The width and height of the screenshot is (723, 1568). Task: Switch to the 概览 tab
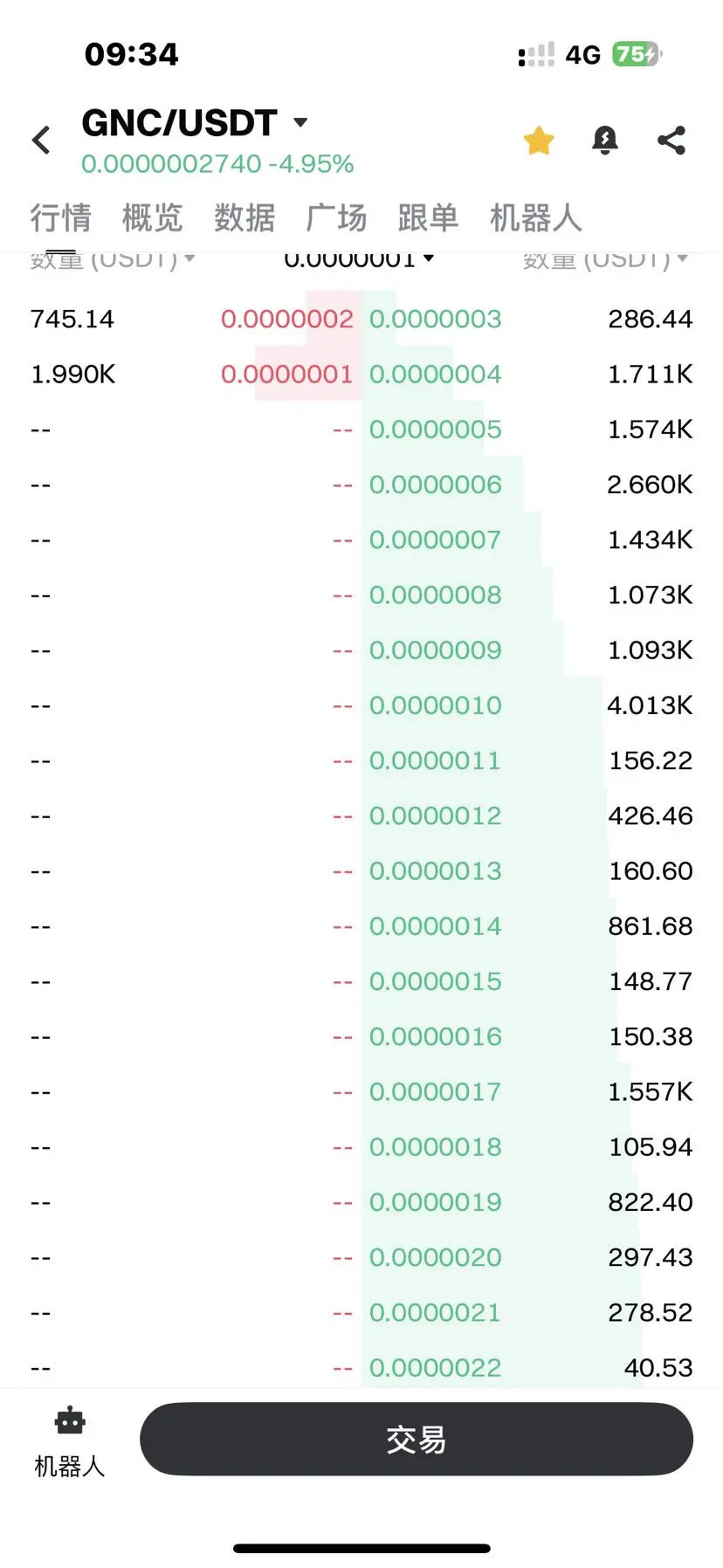[152, 217]
